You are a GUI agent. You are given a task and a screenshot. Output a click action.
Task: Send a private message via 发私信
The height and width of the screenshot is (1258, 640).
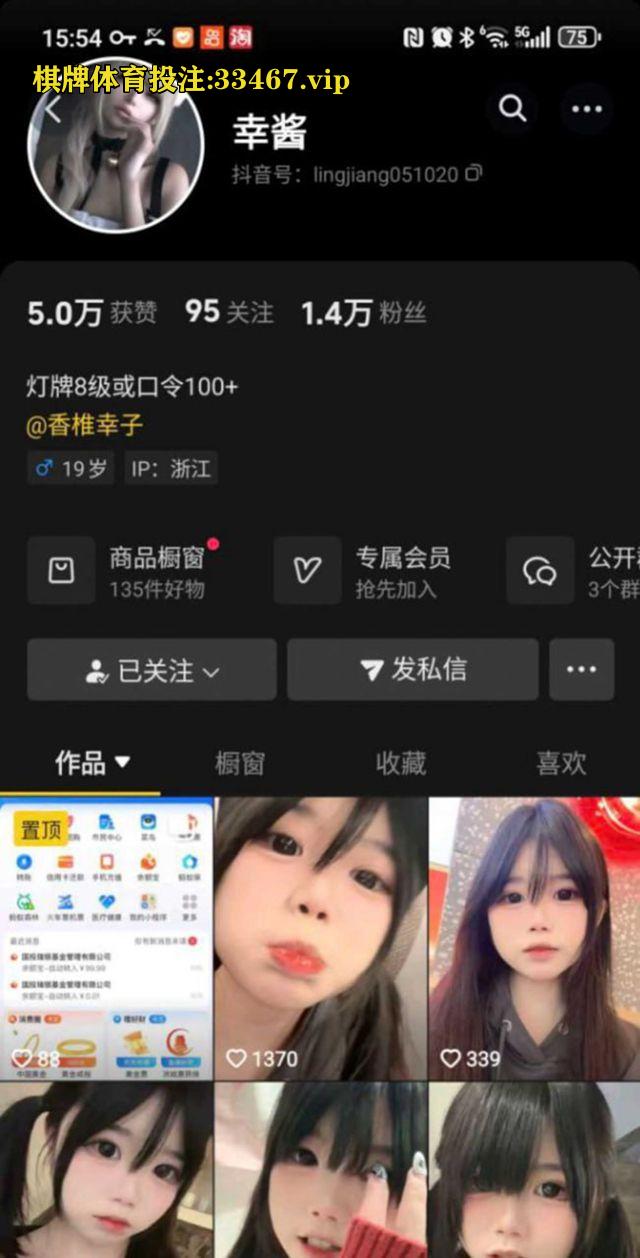[x=412, y=670]
